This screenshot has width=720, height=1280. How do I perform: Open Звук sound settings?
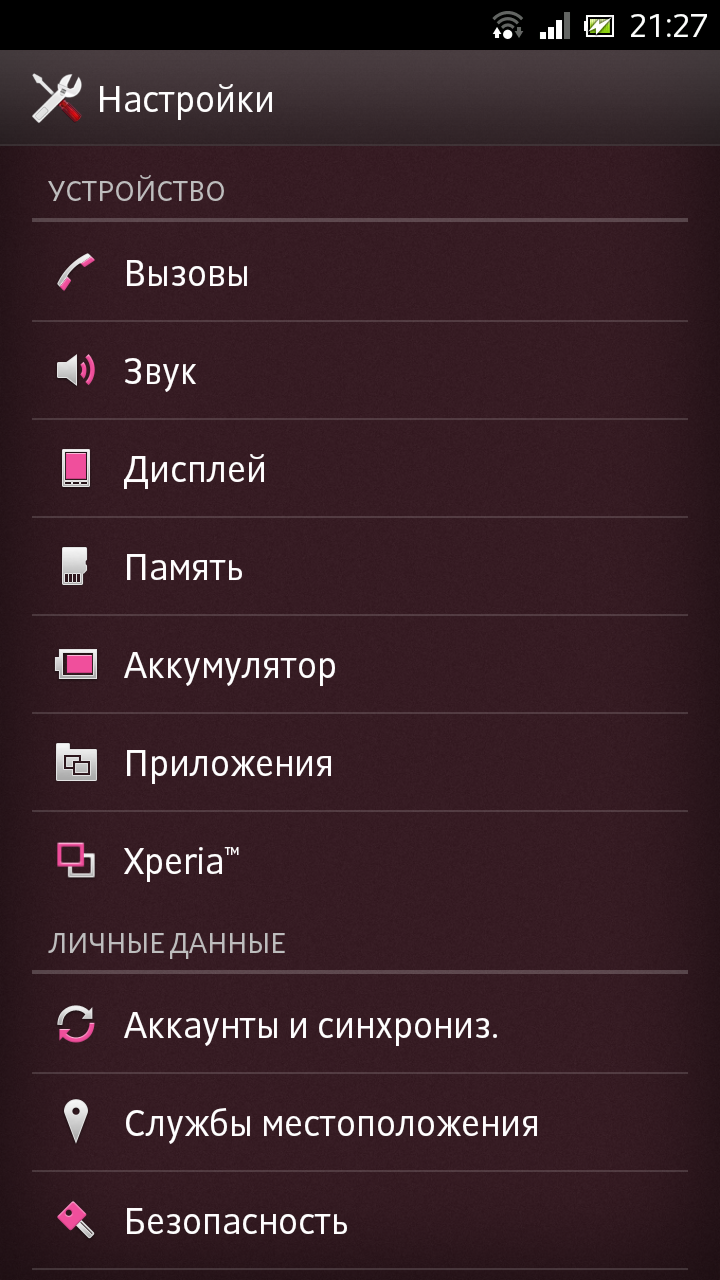click(x=360, y=371)
